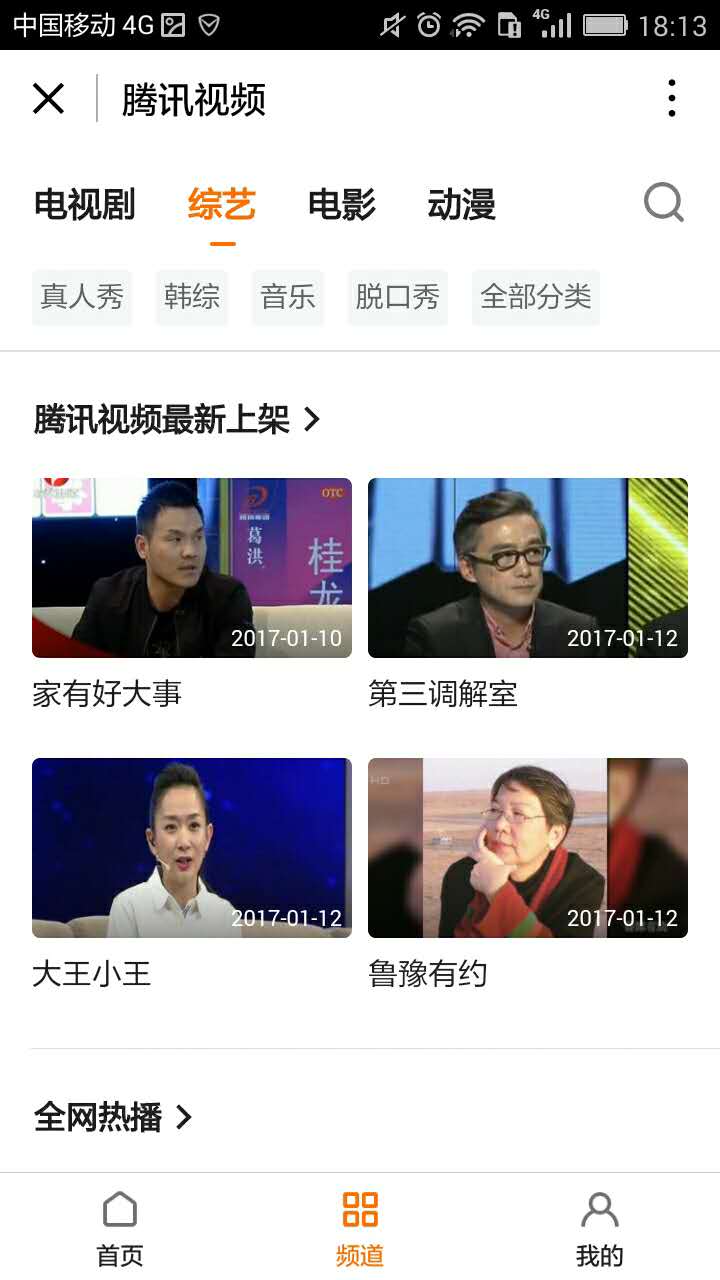Screen dimensions: 720x1280
Task: Switch to the 电影 tab
Action: (341, 205)
